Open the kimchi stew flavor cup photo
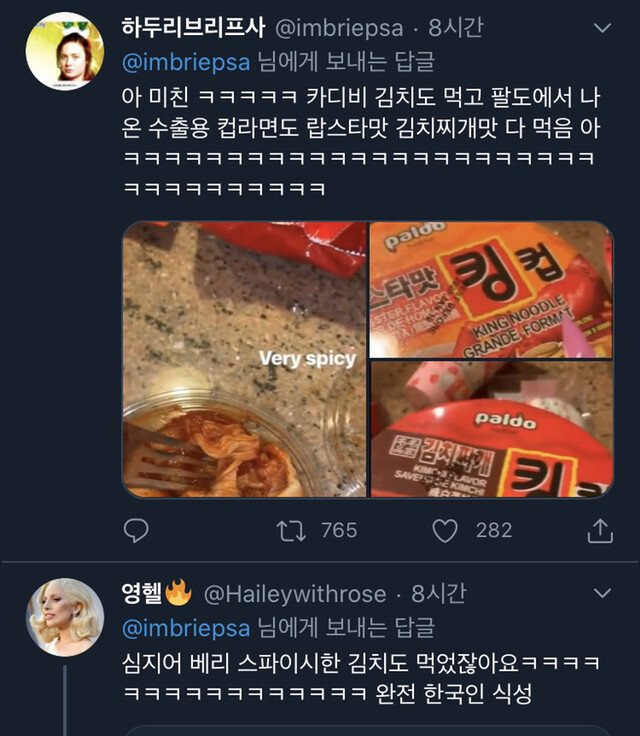This screenshot has height=736, width=640. (x=491, y=431)
